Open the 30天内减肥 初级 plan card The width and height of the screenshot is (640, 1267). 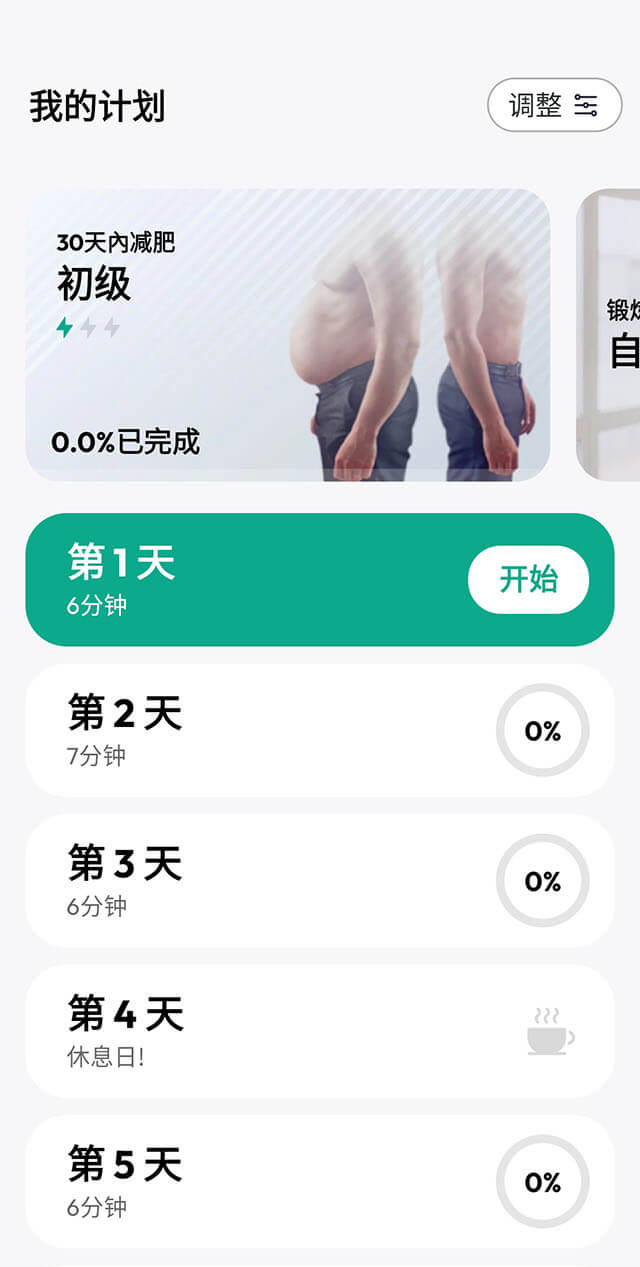tap(287, 335)
